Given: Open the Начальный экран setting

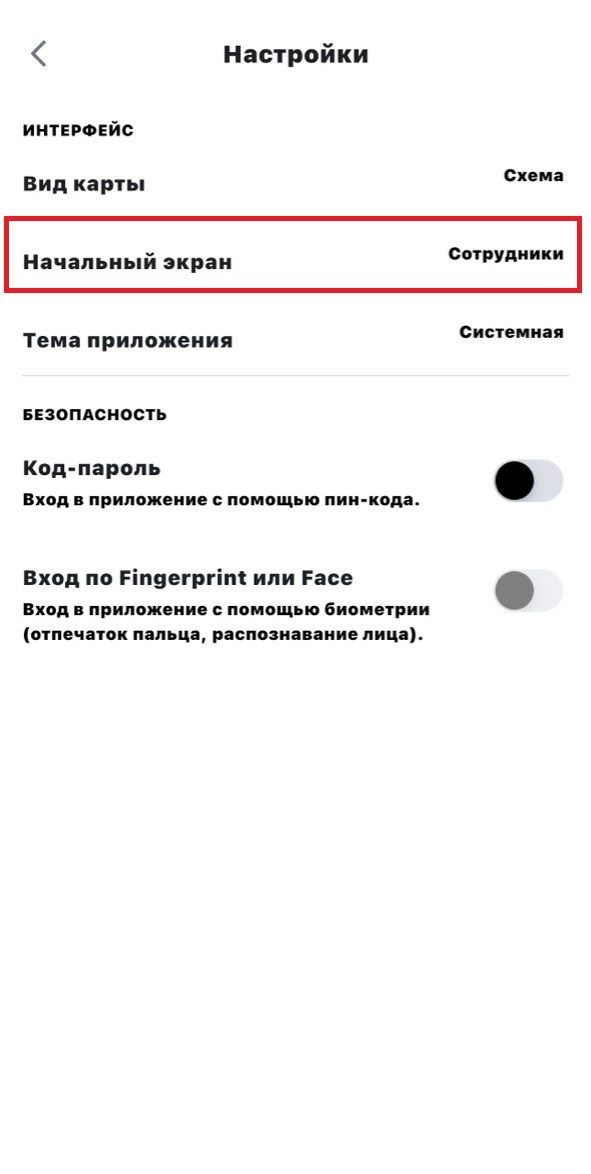Looking at the screenshot, I should (295, 256).
